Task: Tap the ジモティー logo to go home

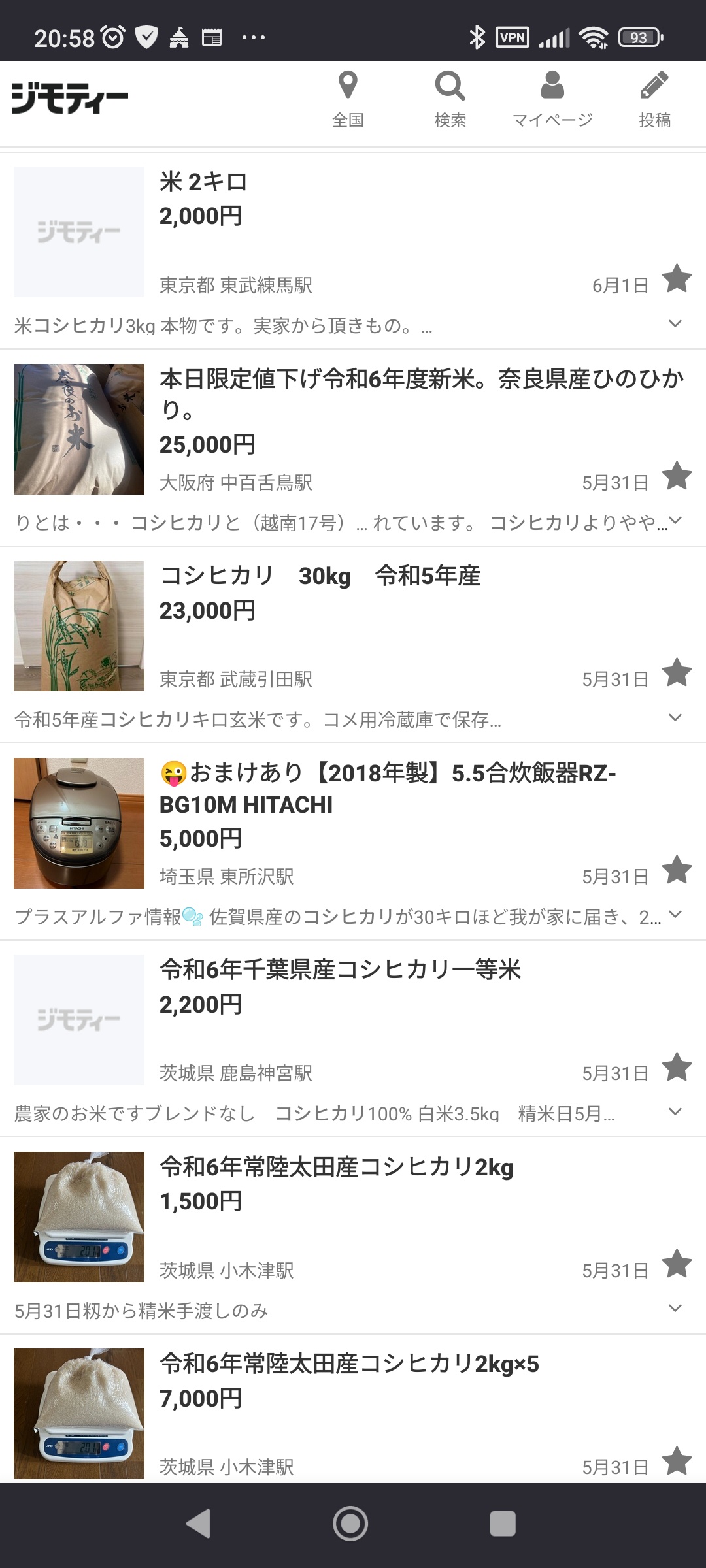Action: tap(69, 99)
